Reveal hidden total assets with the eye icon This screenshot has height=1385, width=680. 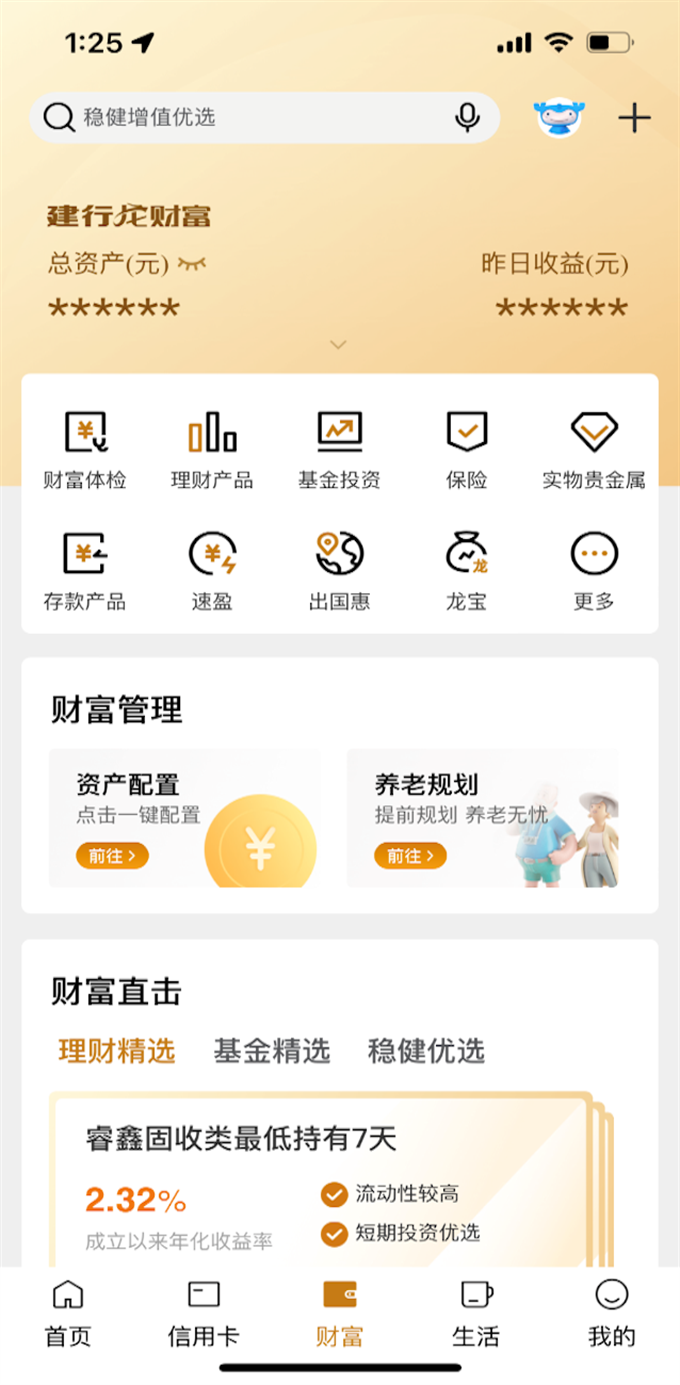pos(192,264)
